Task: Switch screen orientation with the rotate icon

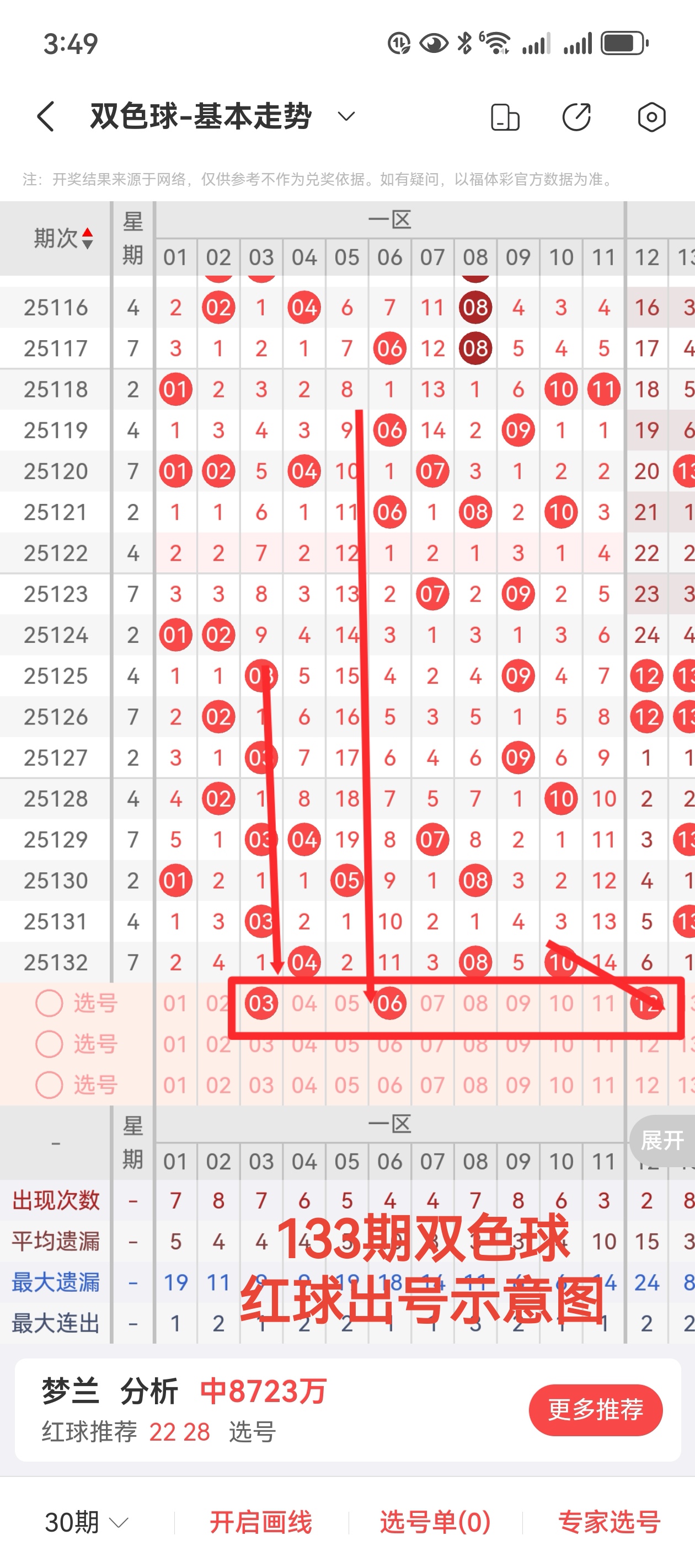Action: click(x=505, y=117)
